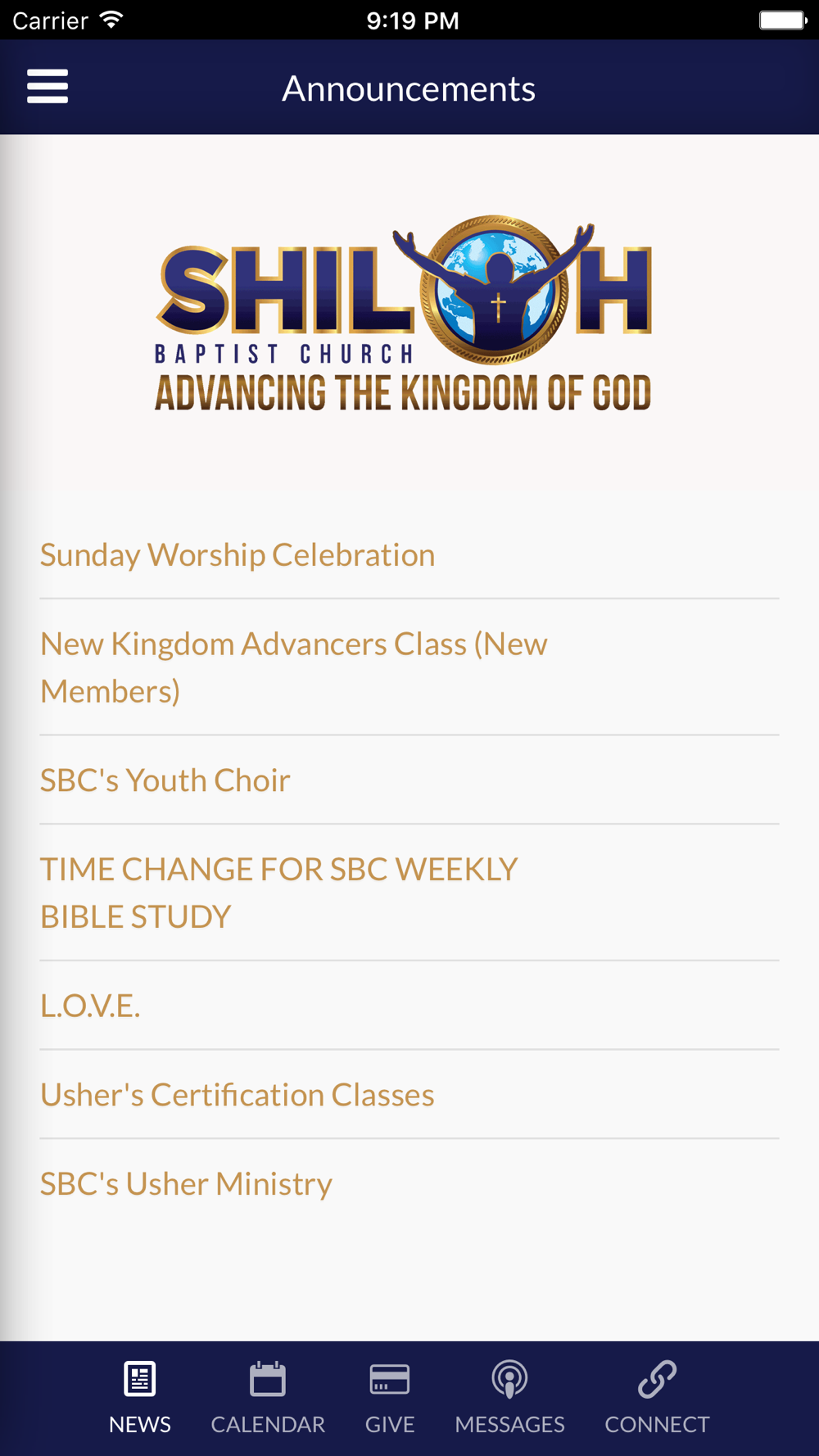Image resolution: width=819 pixels, height=1456 pixels.
Task: Open SBC's Usher Ministry announcement
Action: tap(409, 1184)
